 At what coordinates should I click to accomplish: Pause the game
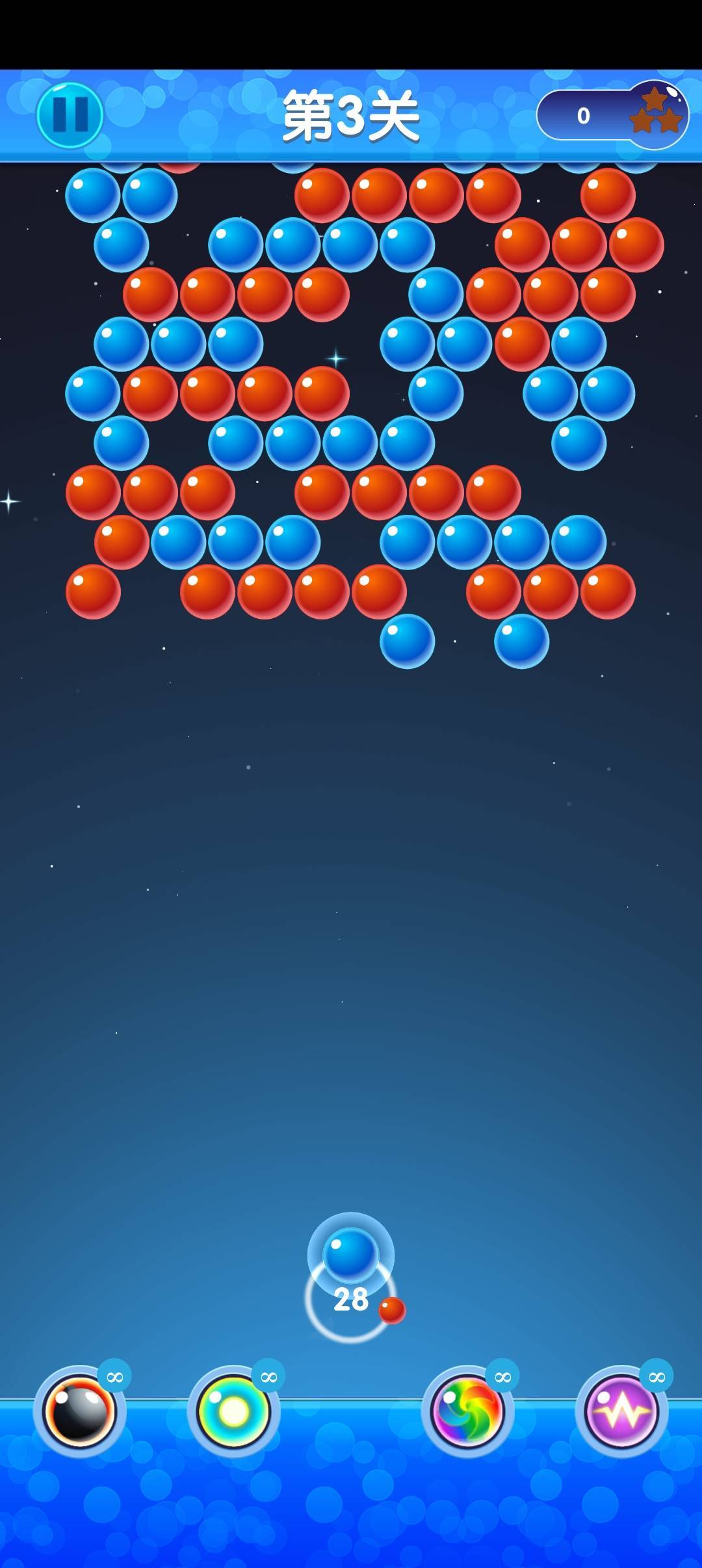tap(70, 115)
